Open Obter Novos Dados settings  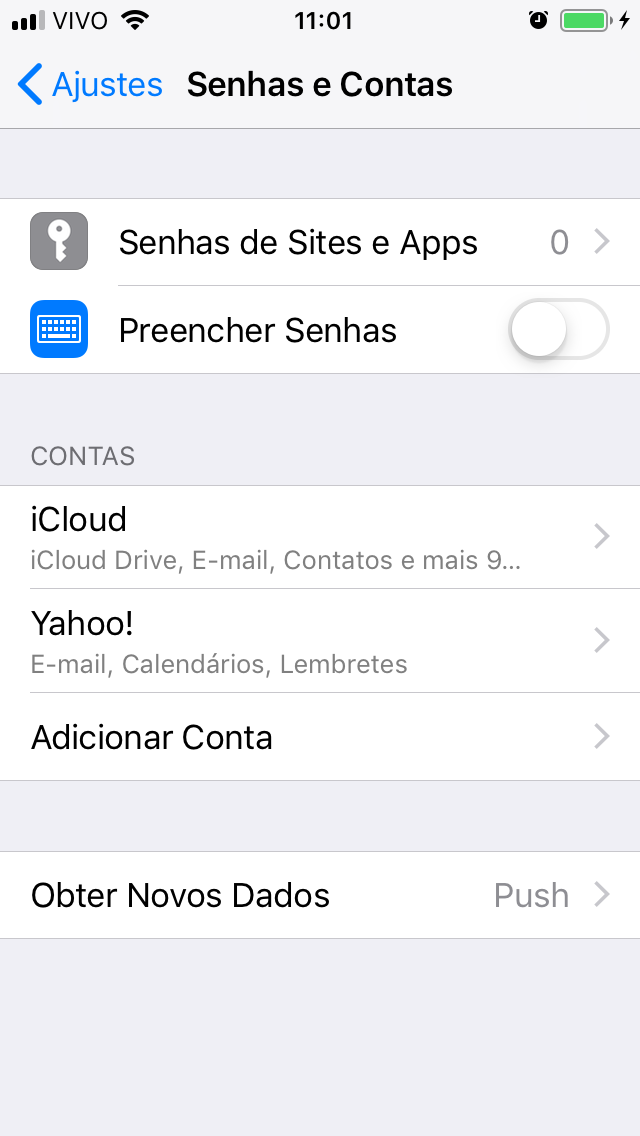(320, 895)
